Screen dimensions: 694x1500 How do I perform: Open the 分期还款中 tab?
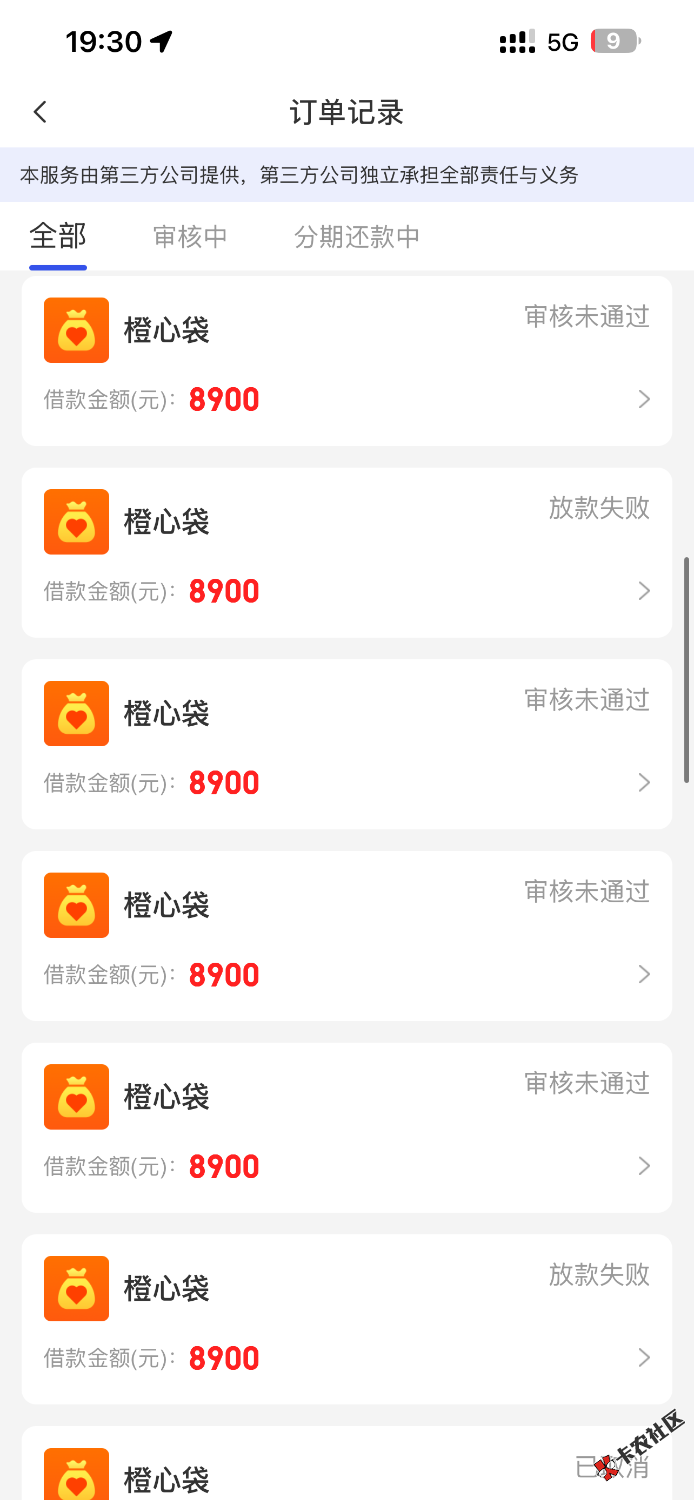pos(357,236)
